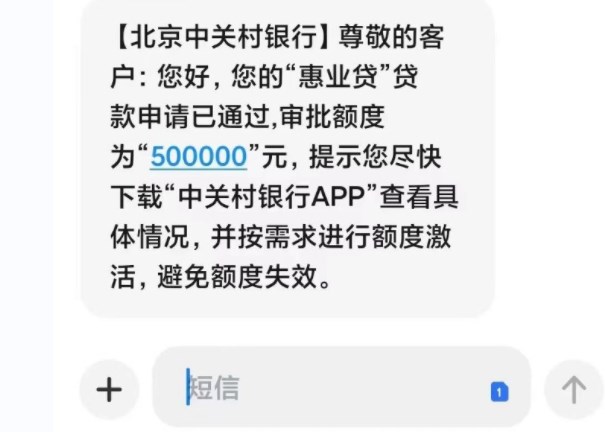Tap the plus attachment button

108,388
